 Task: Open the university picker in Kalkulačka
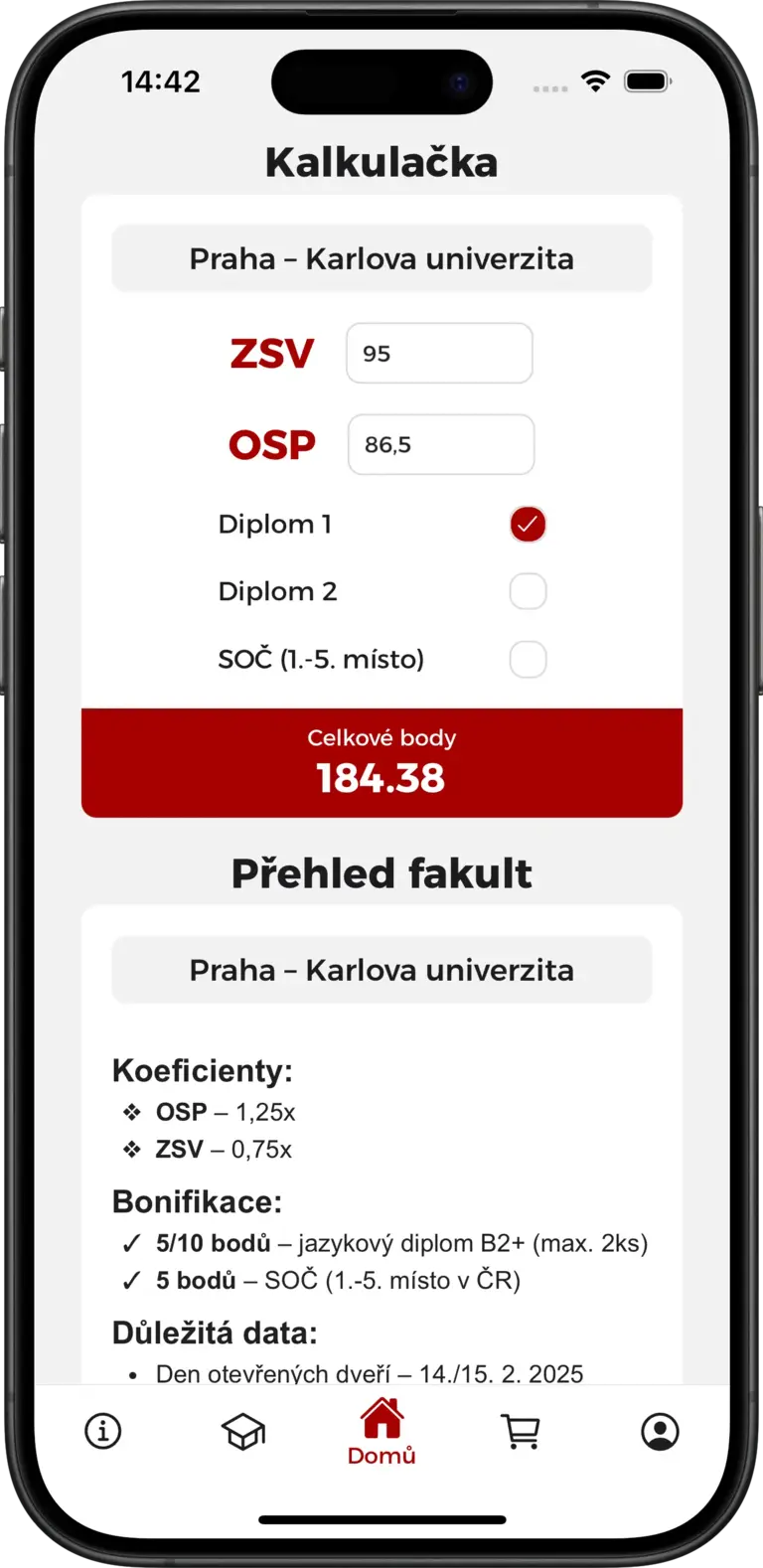point(381,258)
